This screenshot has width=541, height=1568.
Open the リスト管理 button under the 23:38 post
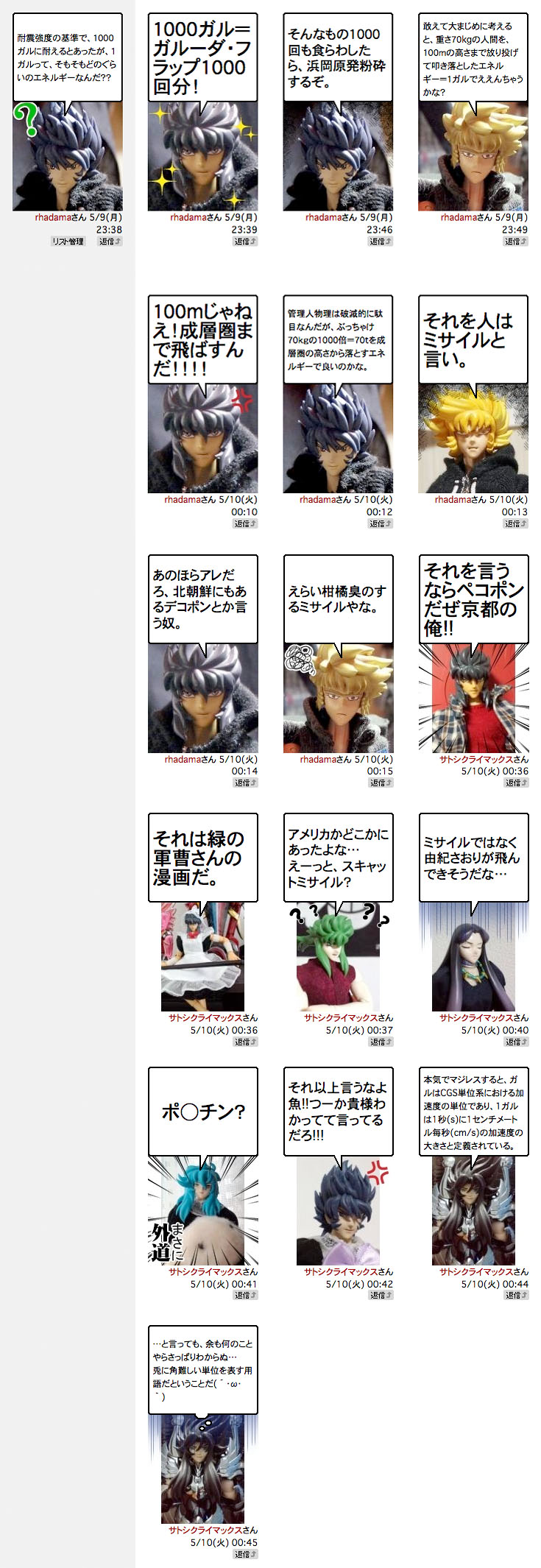[68, 241]
